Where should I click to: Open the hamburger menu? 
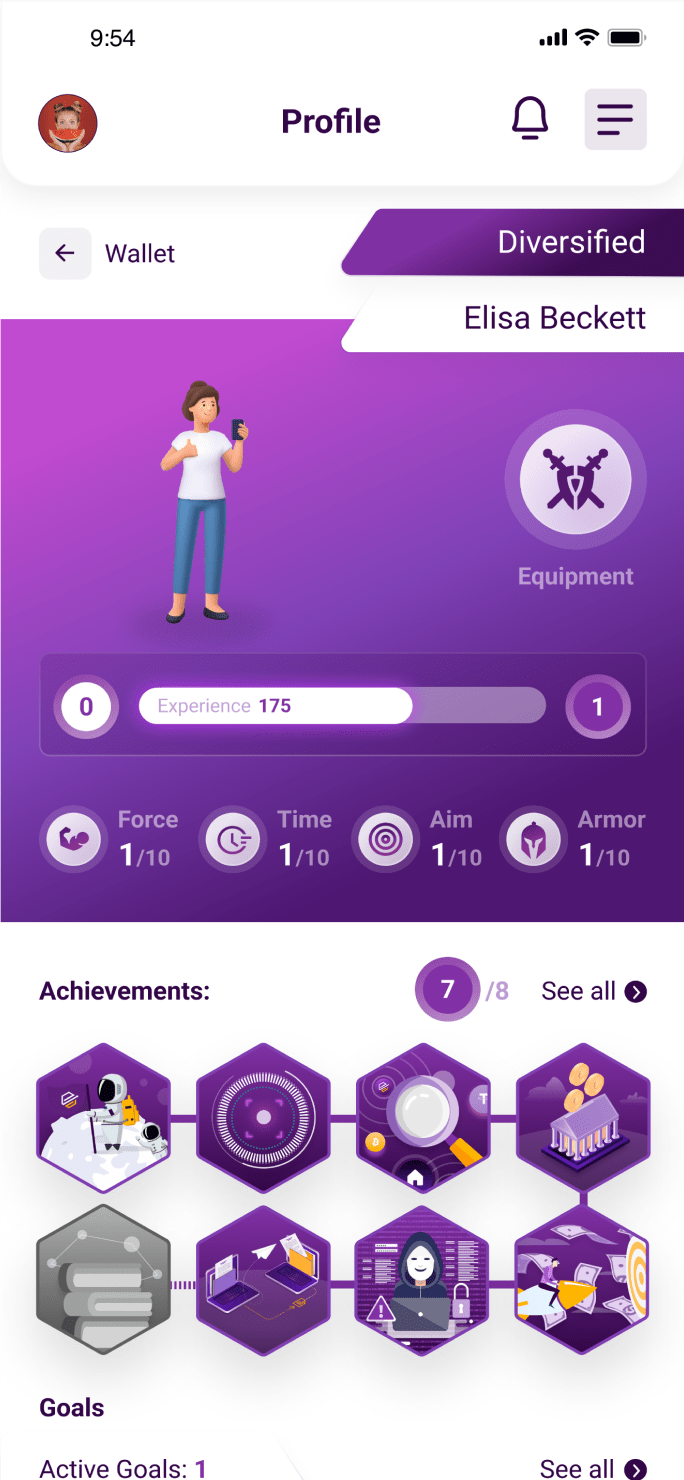pyautogui.click(x=615, y=120)
